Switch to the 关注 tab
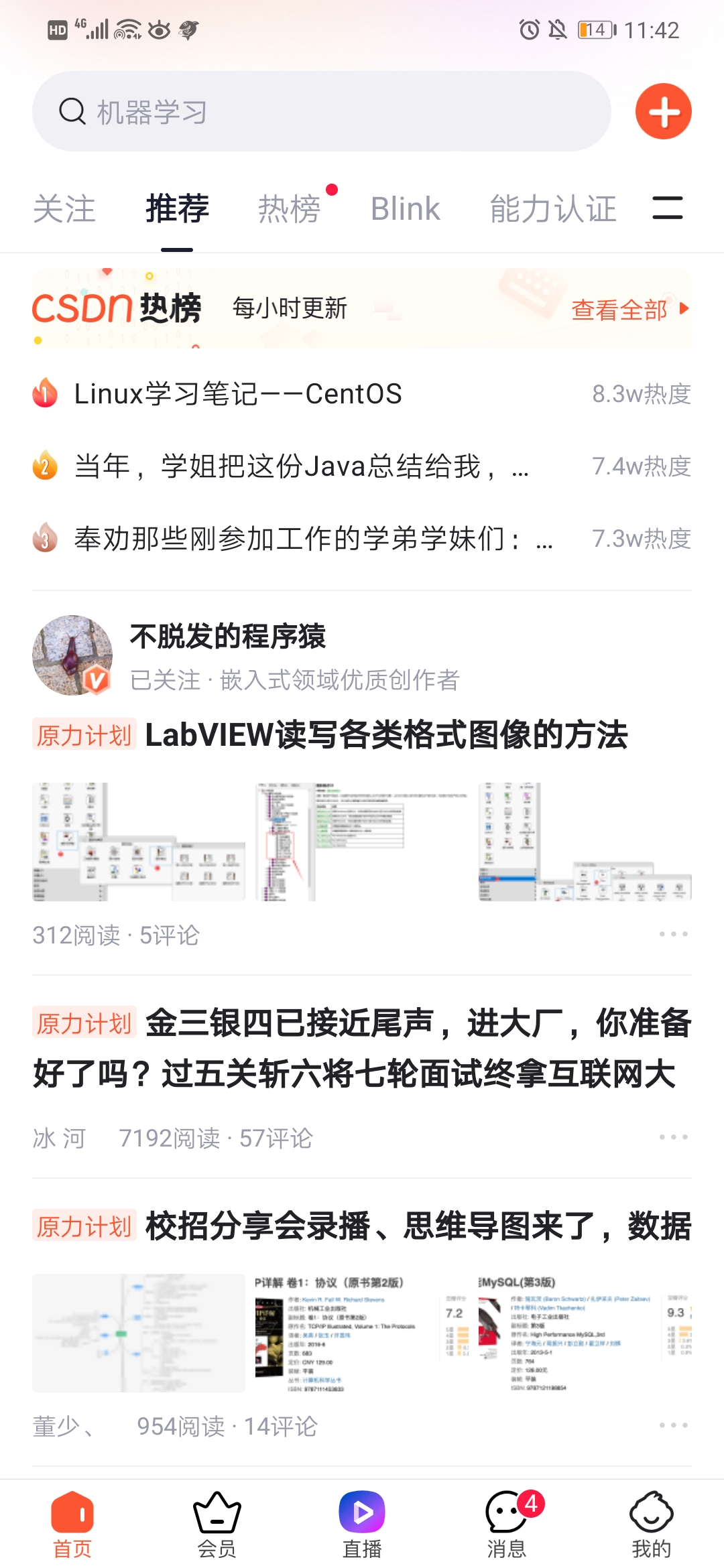The image size is (724, 1568). 64,208
